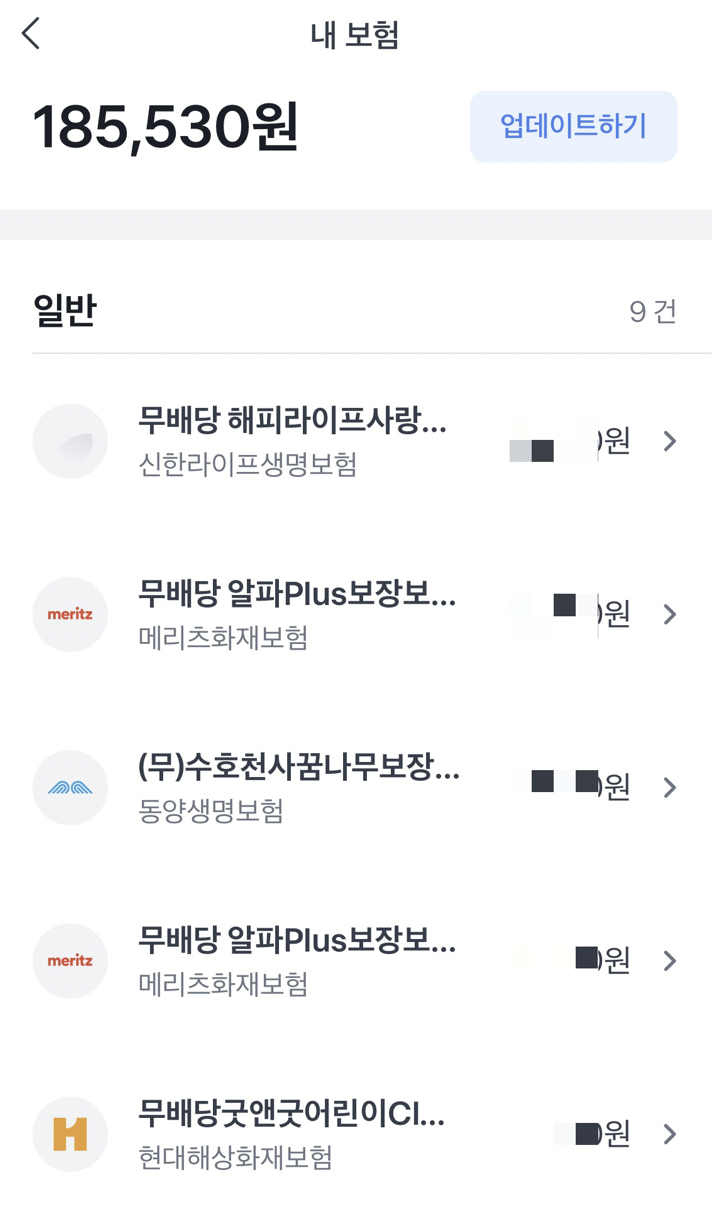The width and height of the screenshot is (712, 1214).
Task: Open the 신한라이프생명보험 insurance row
Action: coord(355,441)
